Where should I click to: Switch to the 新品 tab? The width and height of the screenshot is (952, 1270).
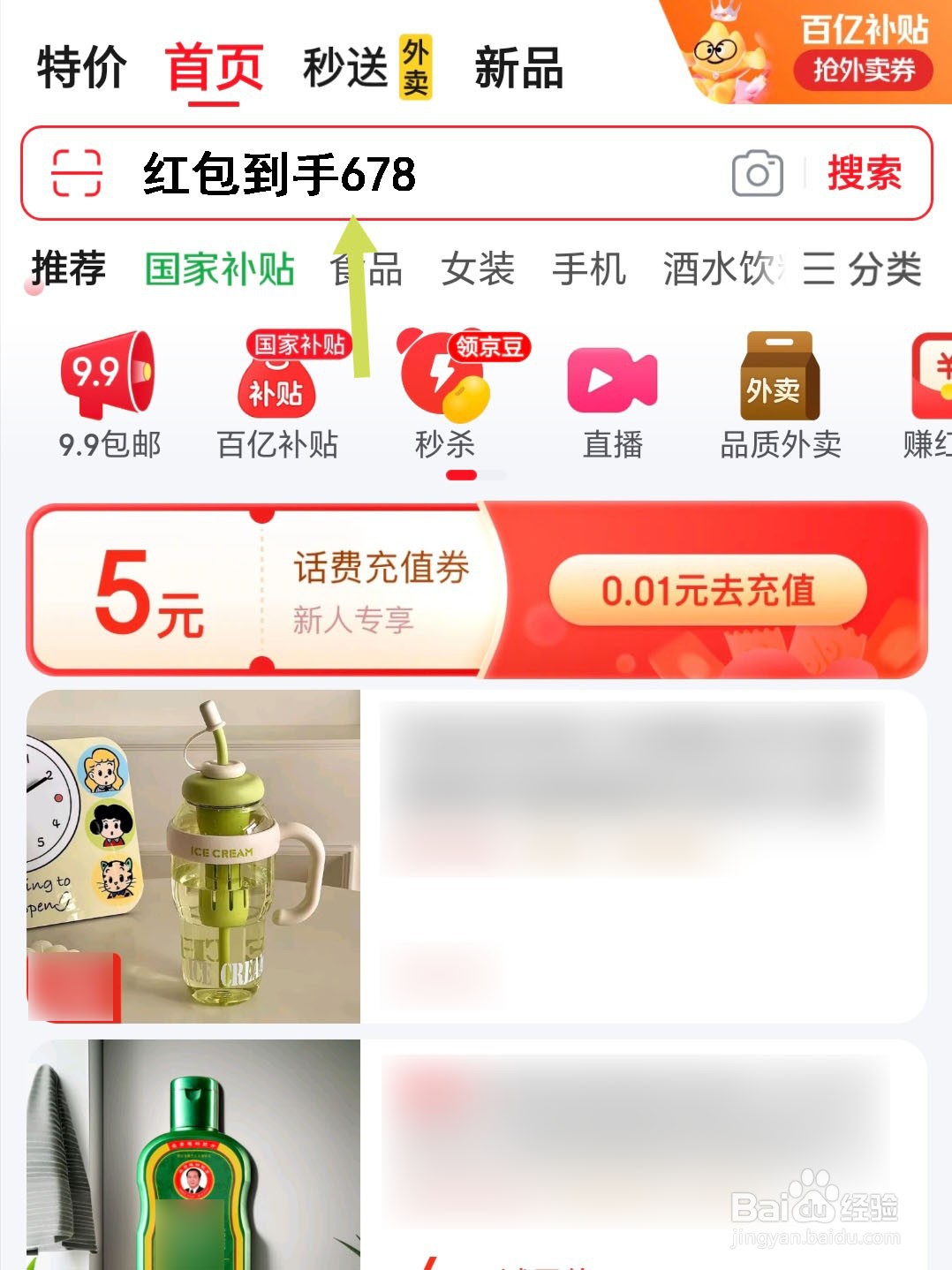tap(517, 66)
